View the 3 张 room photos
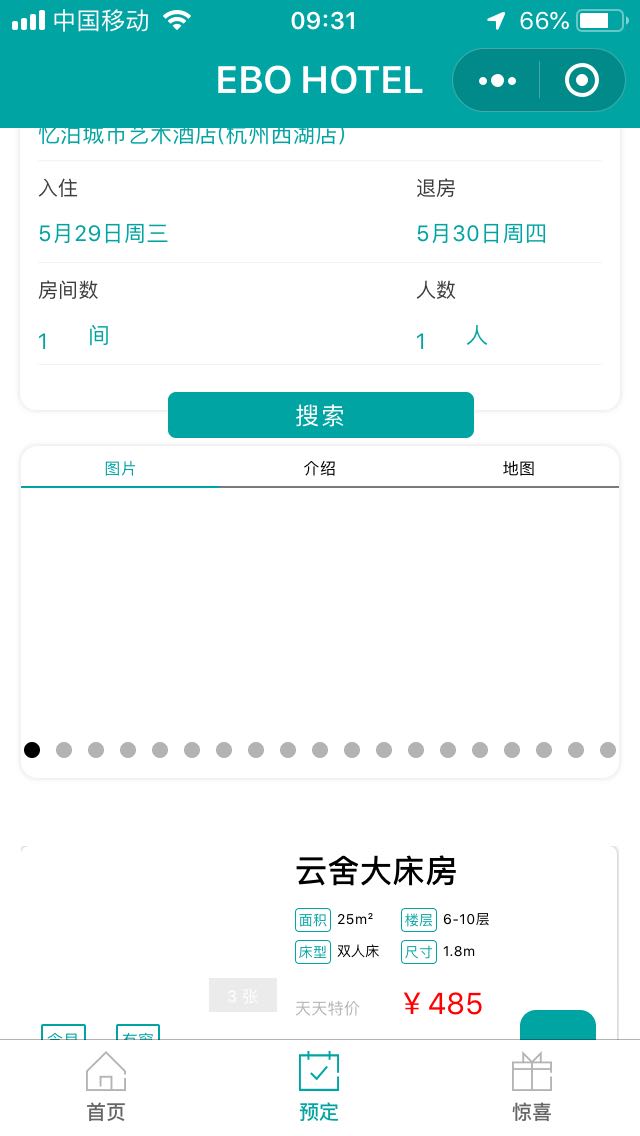The width and height of the screenshot is (640, 1136). tap(243, 995)
